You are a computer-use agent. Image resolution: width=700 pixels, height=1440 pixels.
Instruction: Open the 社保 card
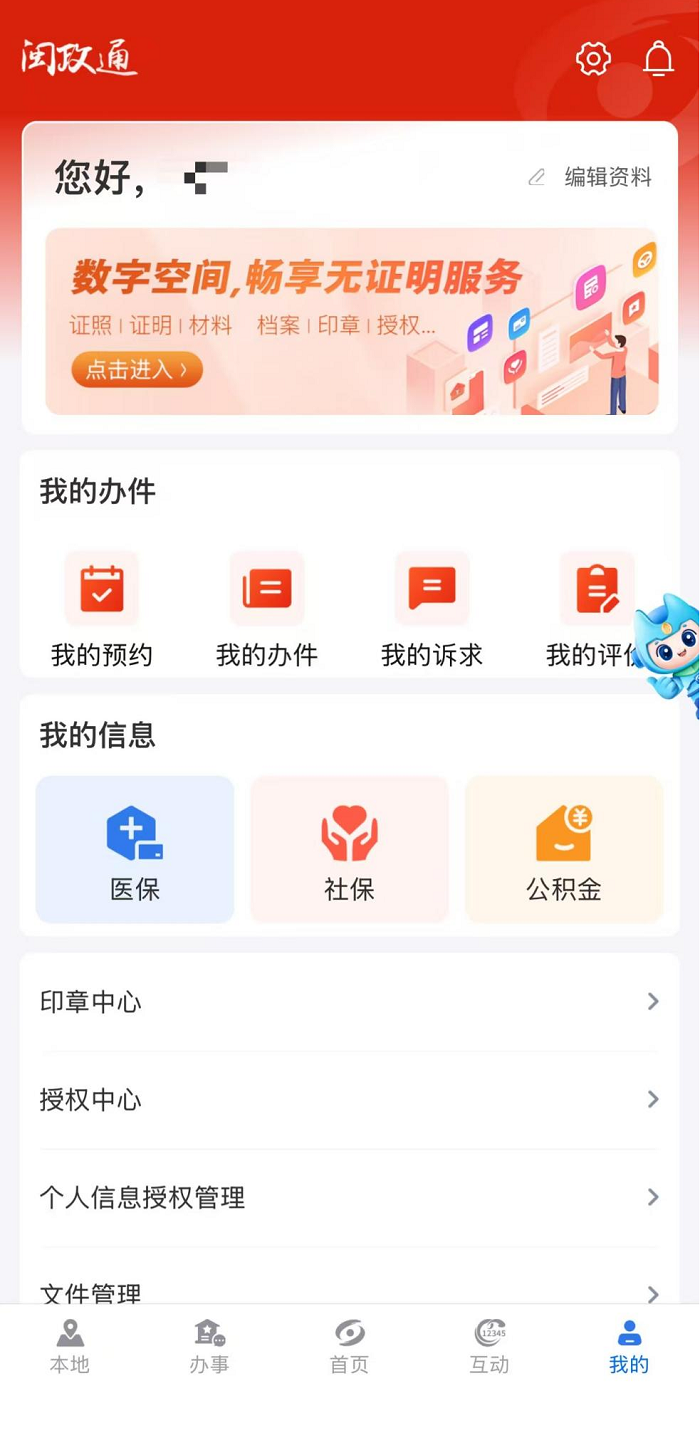[349, 850]
